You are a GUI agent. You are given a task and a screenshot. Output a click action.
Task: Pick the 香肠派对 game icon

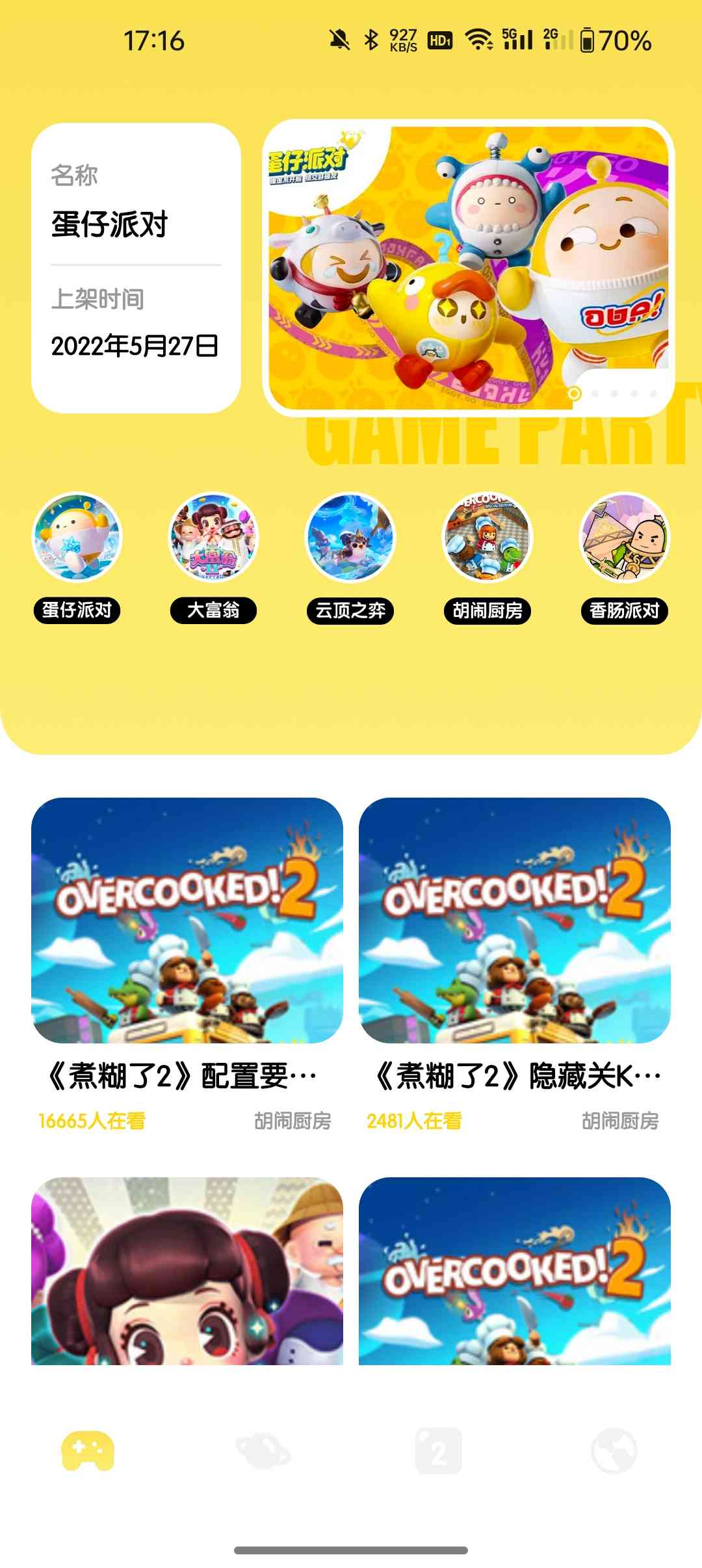pyautogui.click(x=624, y=538)
